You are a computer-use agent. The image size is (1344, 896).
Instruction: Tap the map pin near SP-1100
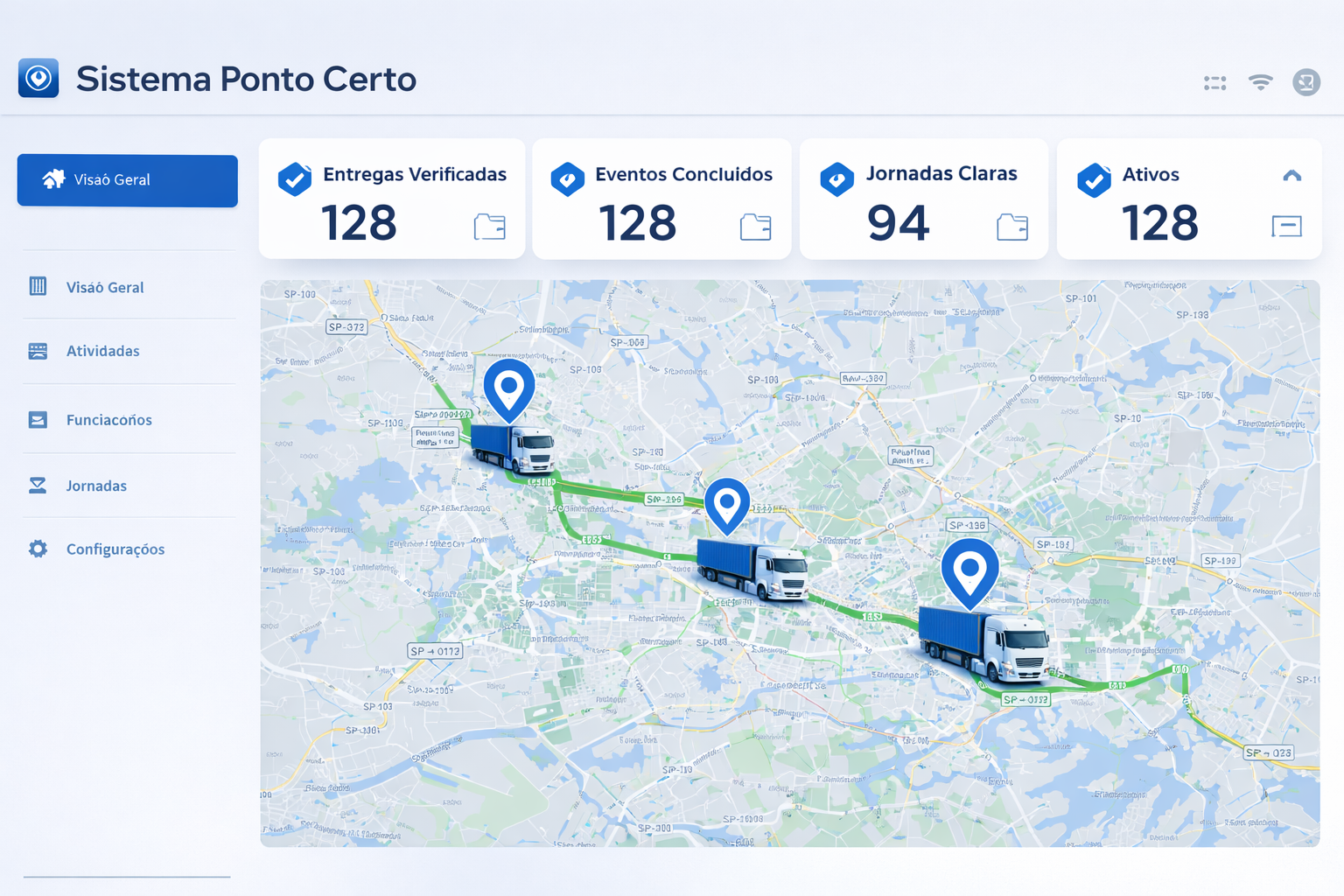point(509,387)
